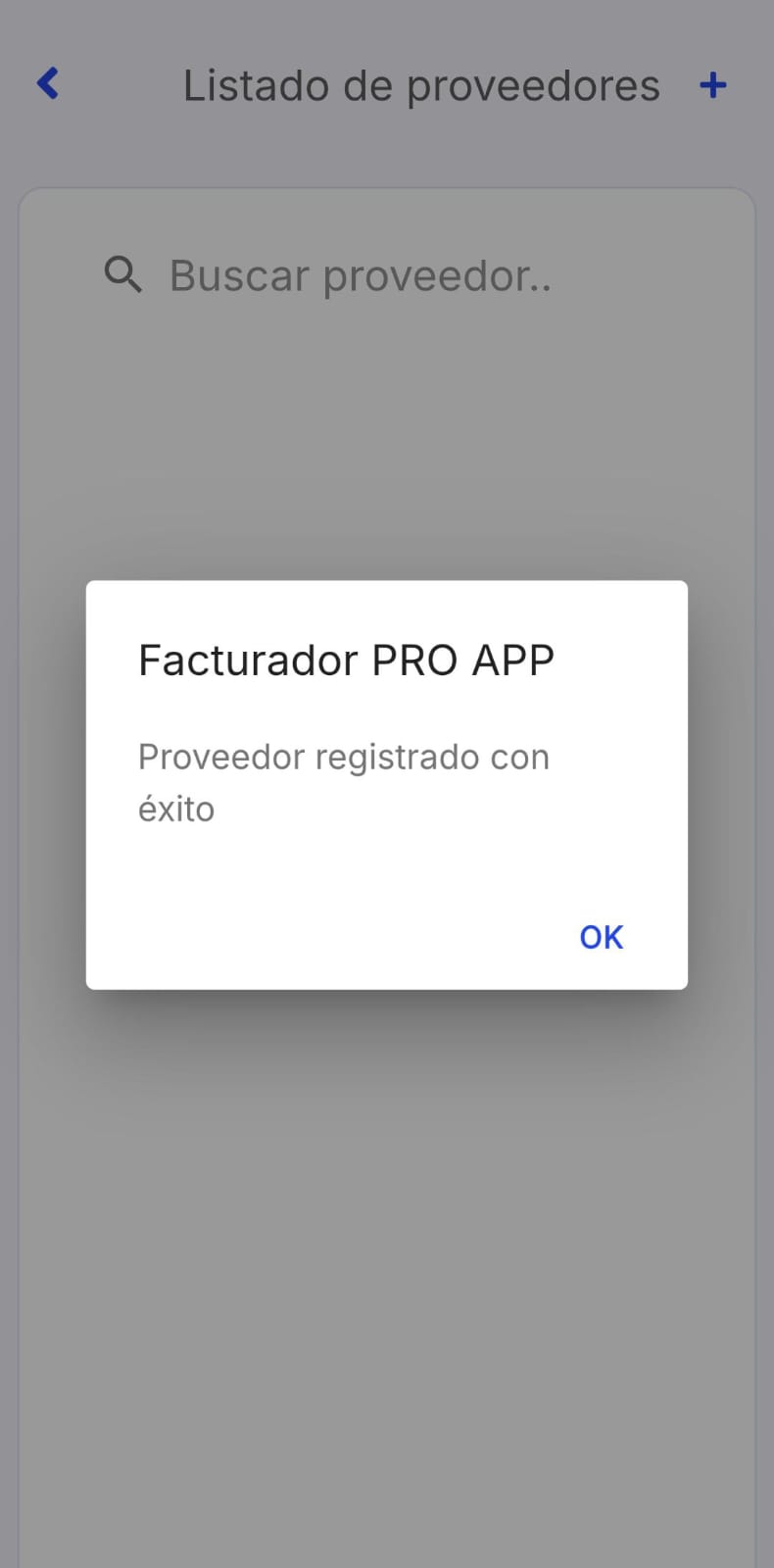
Task: Confirm the 'Proveedor registrado con éxito' message
Action: (x=601, y=937)
